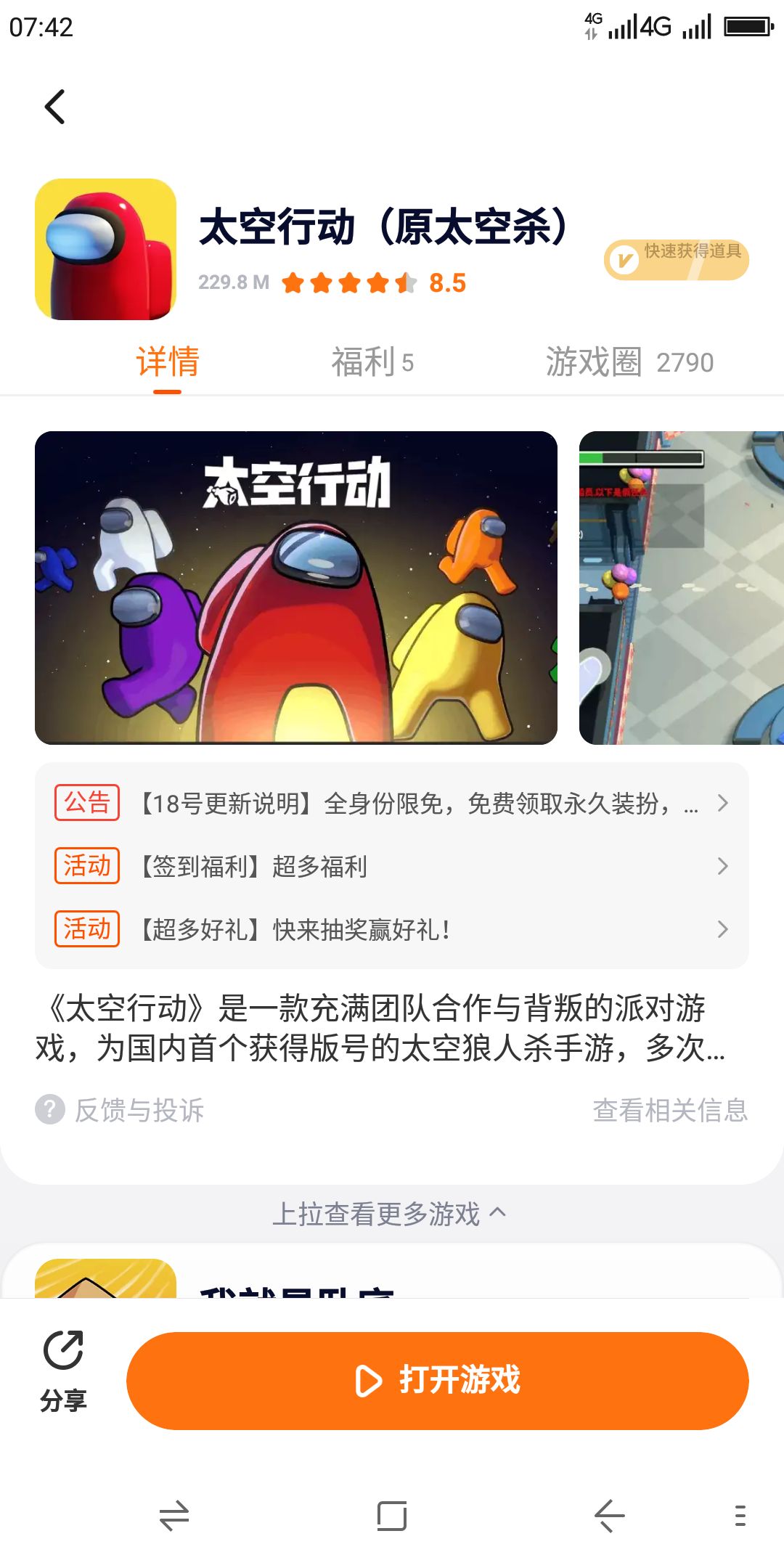Tap the 打开游戏 button

[438, 1380]
